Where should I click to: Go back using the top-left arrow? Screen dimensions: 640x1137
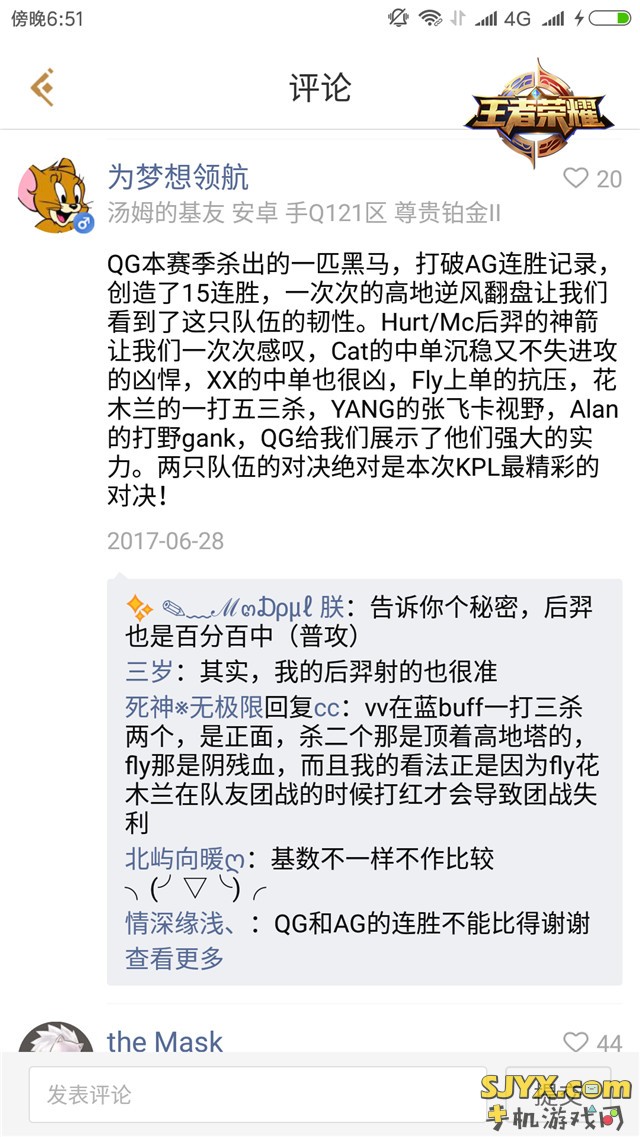[42, 87]
